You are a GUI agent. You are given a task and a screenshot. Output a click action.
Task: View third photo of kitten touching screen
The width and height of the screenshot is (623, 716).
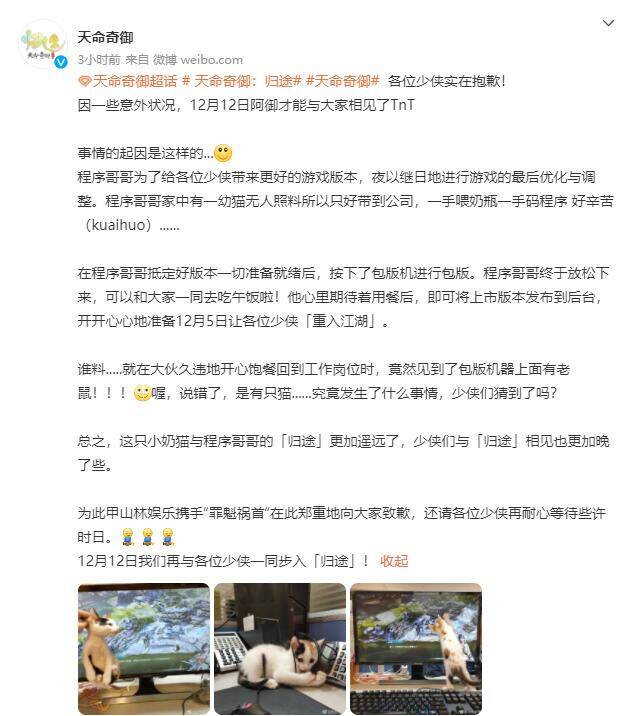pos(415,648)
